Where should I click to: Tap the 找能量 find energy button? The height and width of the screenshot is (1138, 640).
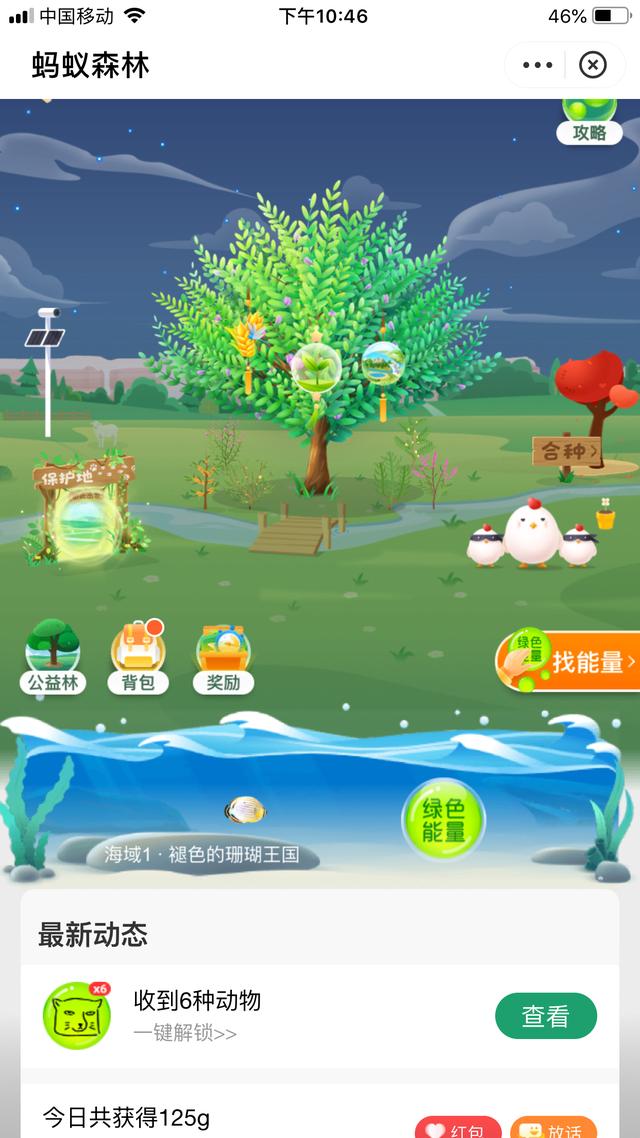[x=572, y=662]
